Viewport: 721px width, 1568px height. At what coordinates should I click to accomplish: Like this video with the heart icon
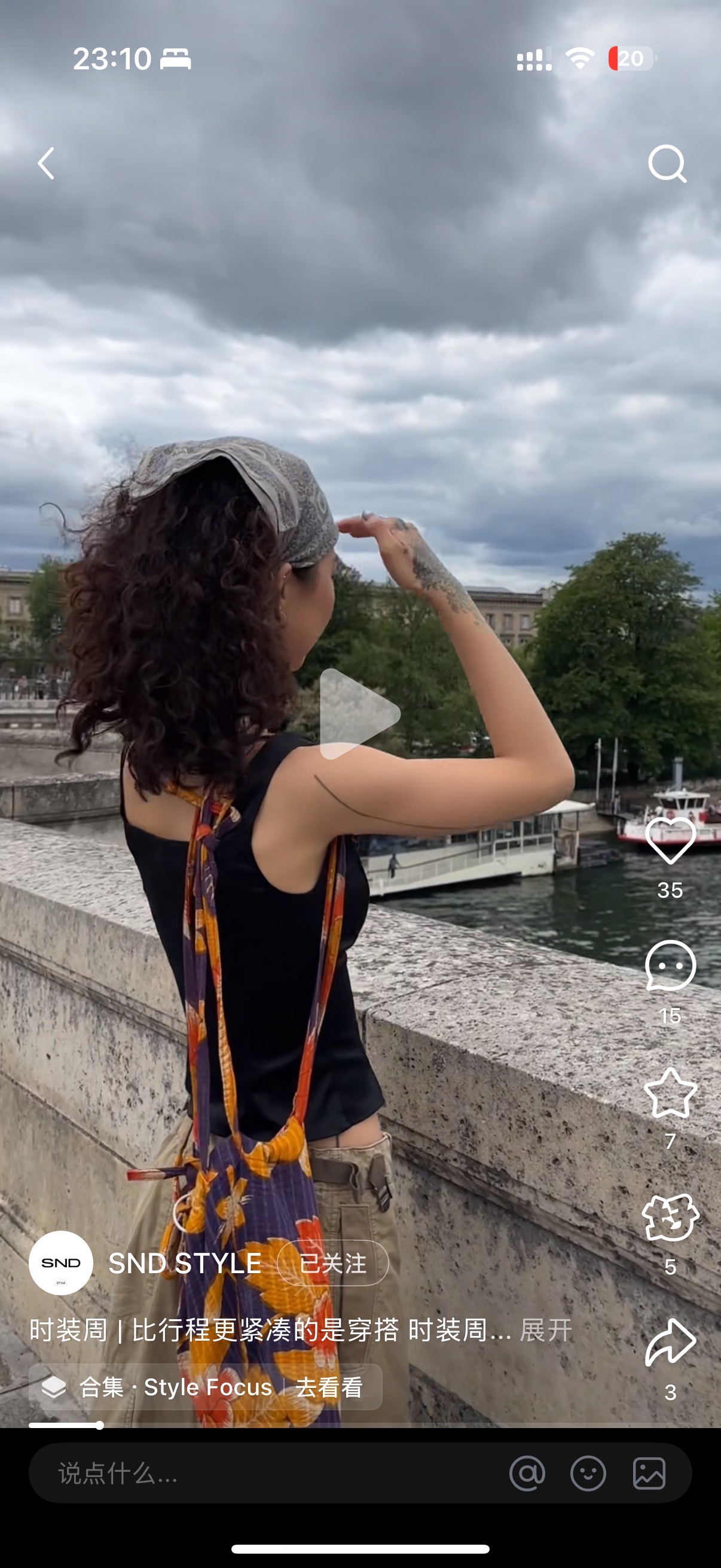tap(670, 841)
